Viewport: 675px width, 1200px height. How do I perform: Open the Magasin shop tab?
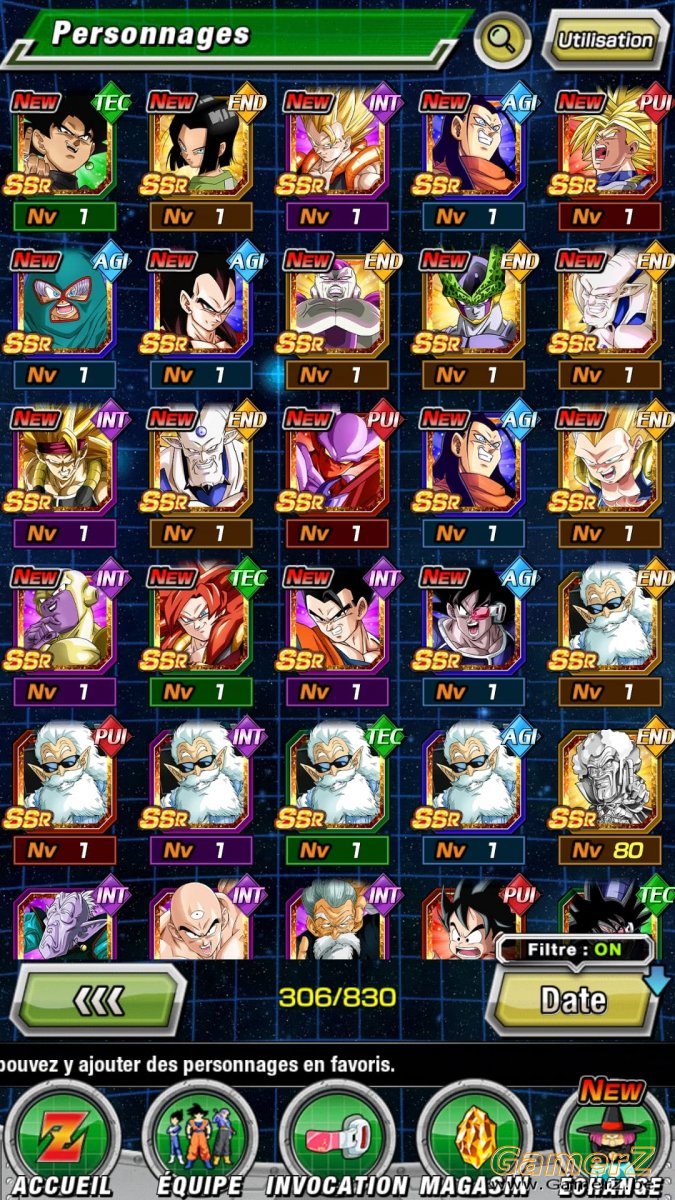click(x=472, y=1140)
